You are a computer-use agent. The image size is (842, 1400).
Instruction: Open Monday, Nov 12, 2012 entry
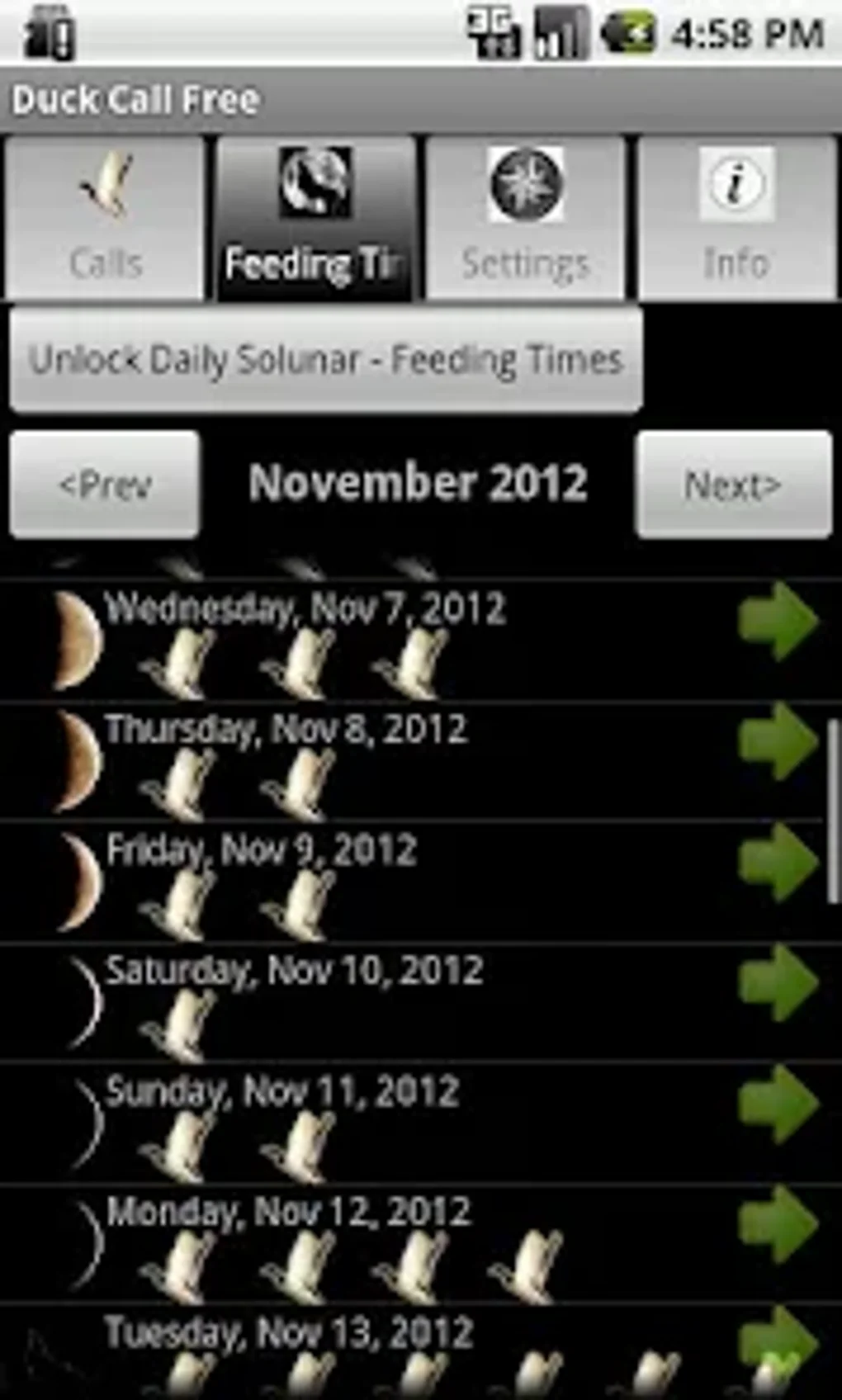coord(413,1243)
